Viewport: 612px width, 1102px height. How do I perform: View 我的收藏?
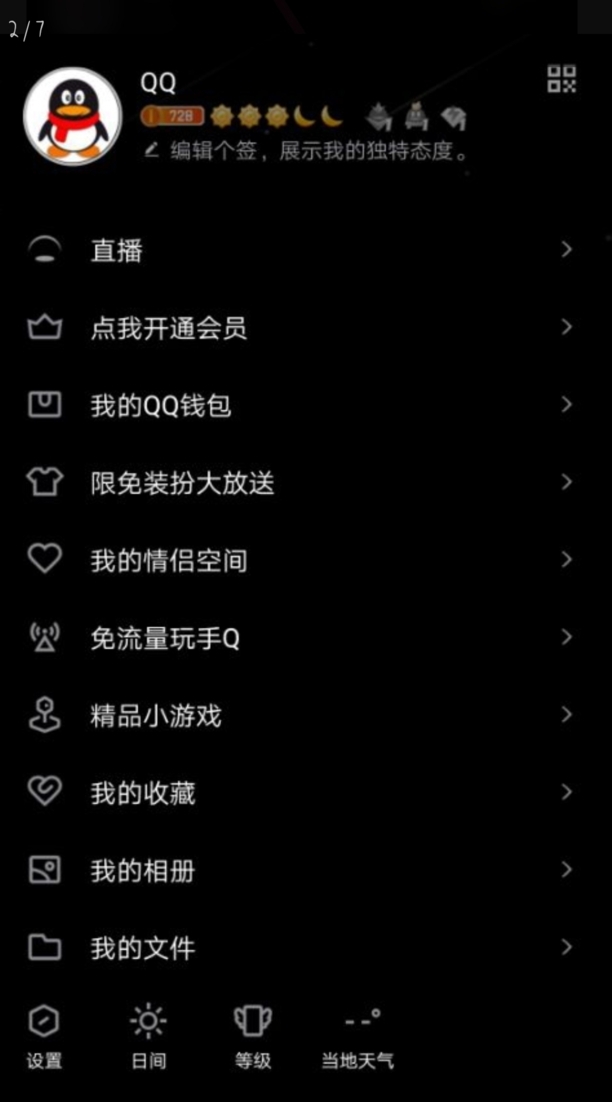(300, 793)
